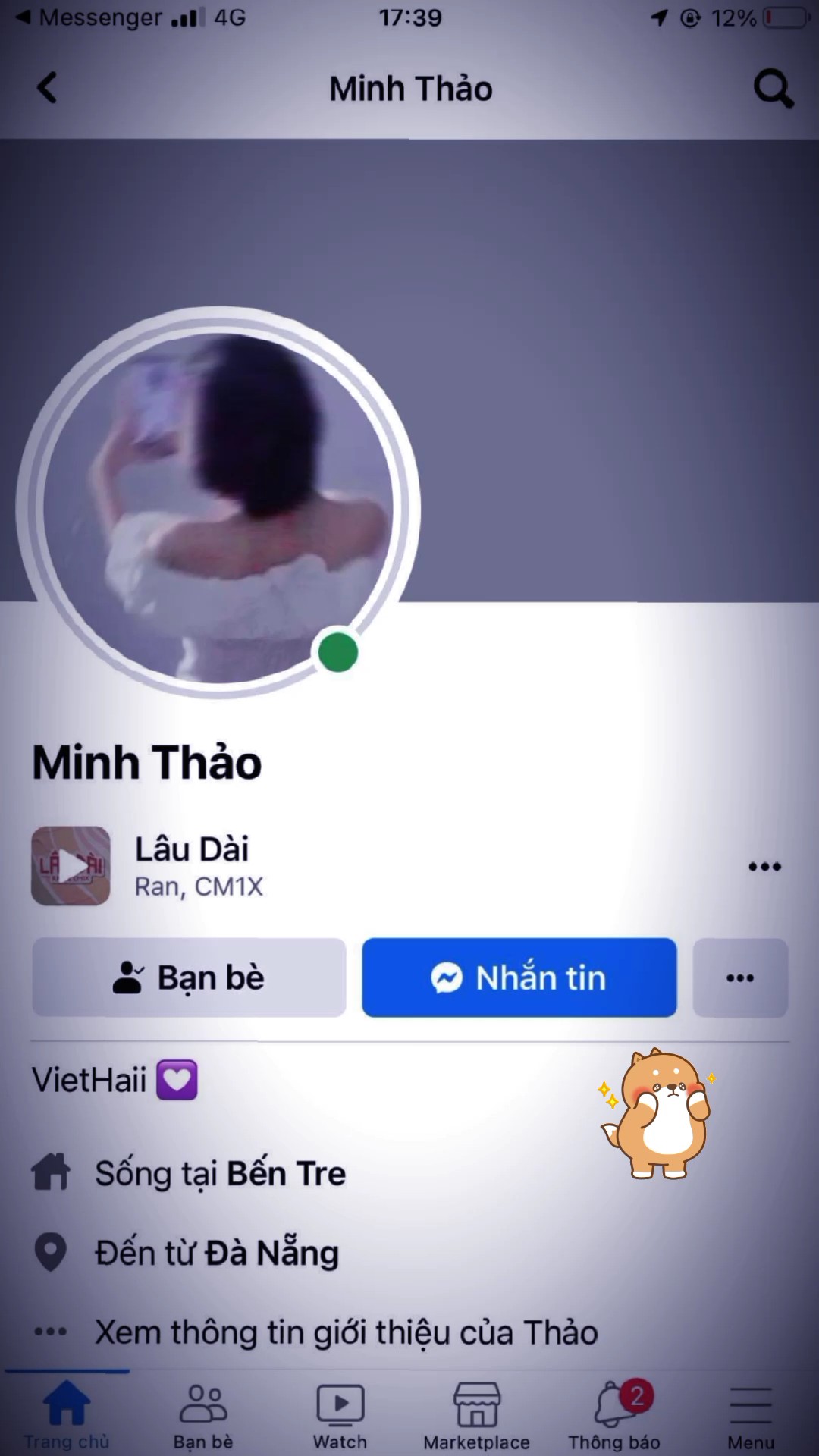
Task: Open the Bến Tre location link
Action: [286, 1173]
